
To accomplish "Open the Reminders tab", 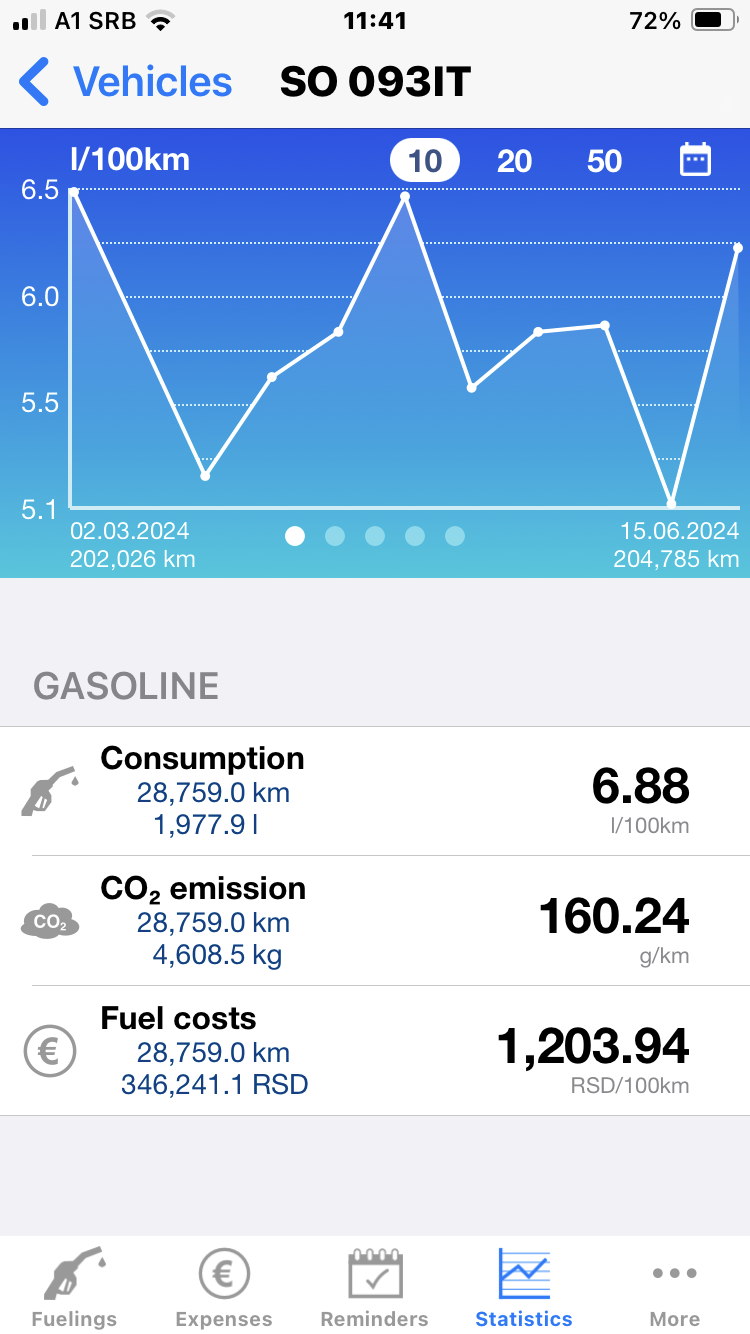I will pos(374,1287).
